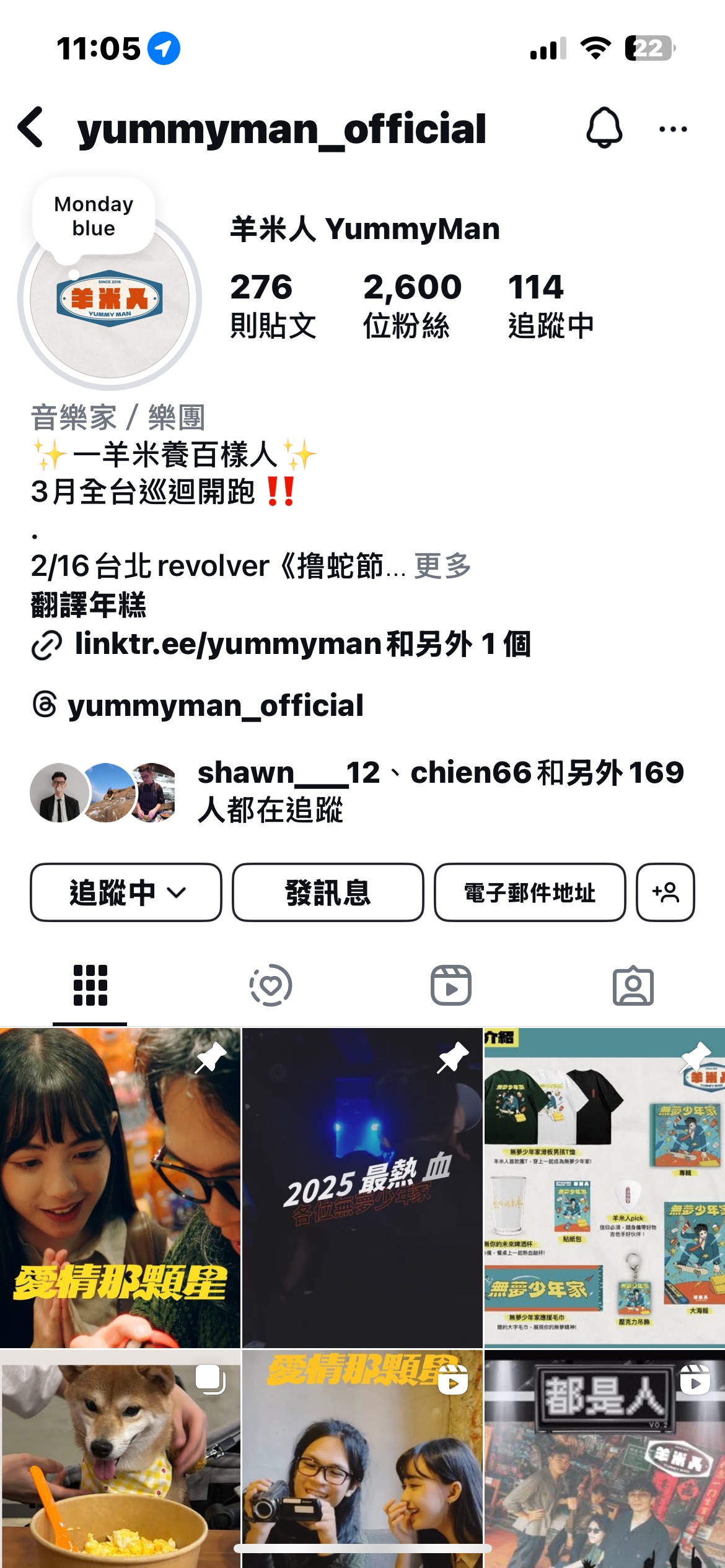The image size is (725, 1568).
Task: Open the 追蹤中 following dropdown
Action: [126, 892]
